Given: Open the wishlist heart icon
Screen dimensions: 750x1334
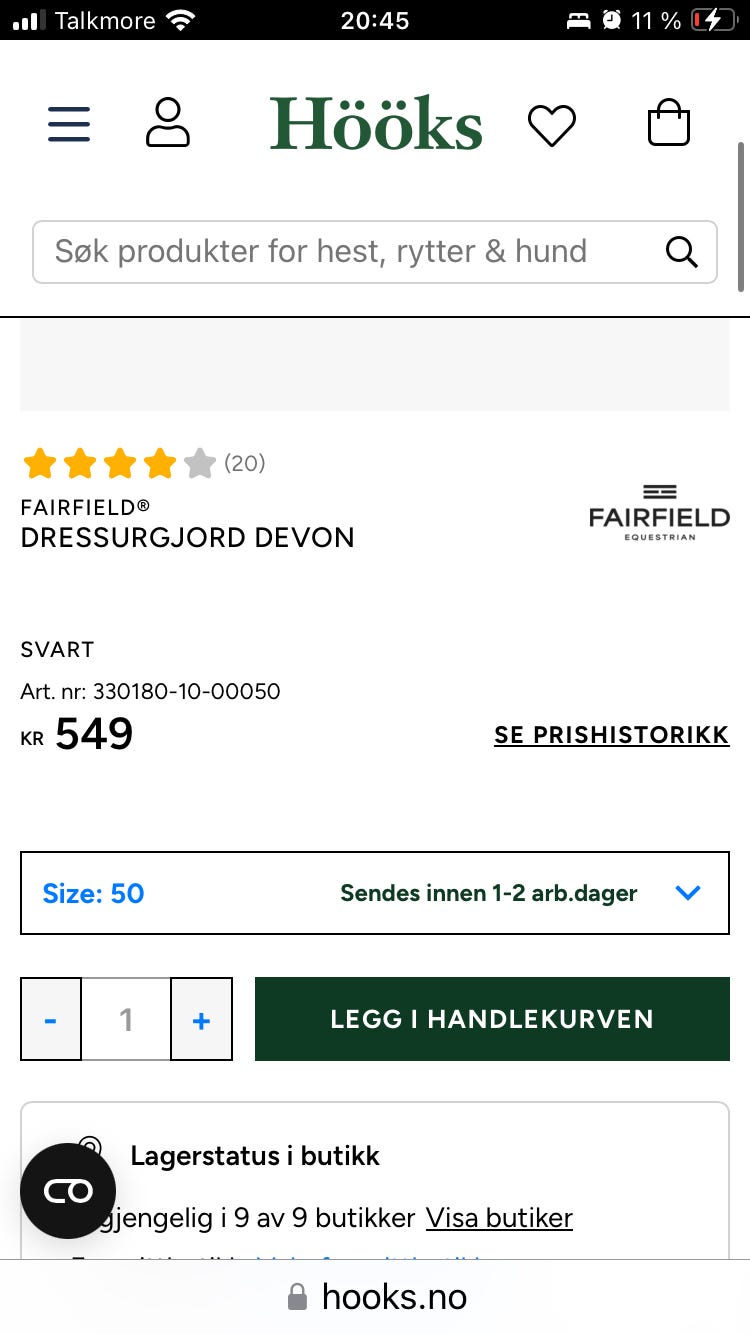Looking at the screenshot, I should coord(552,125).
